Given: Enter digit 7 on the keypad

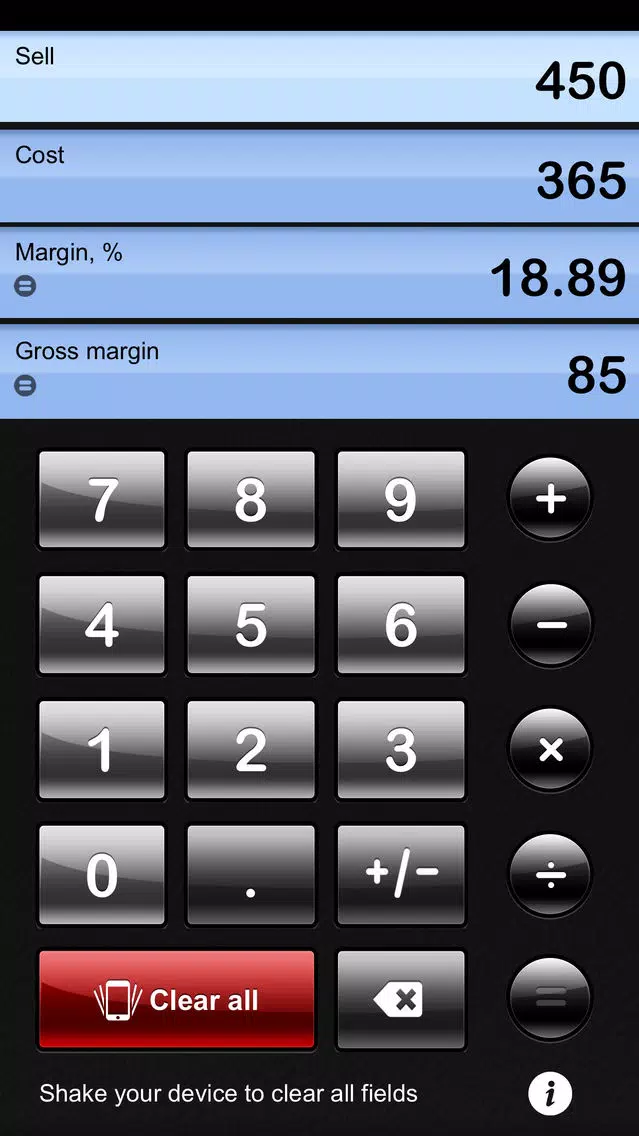Looking at the screenshot, I should (x=101, y=499).
